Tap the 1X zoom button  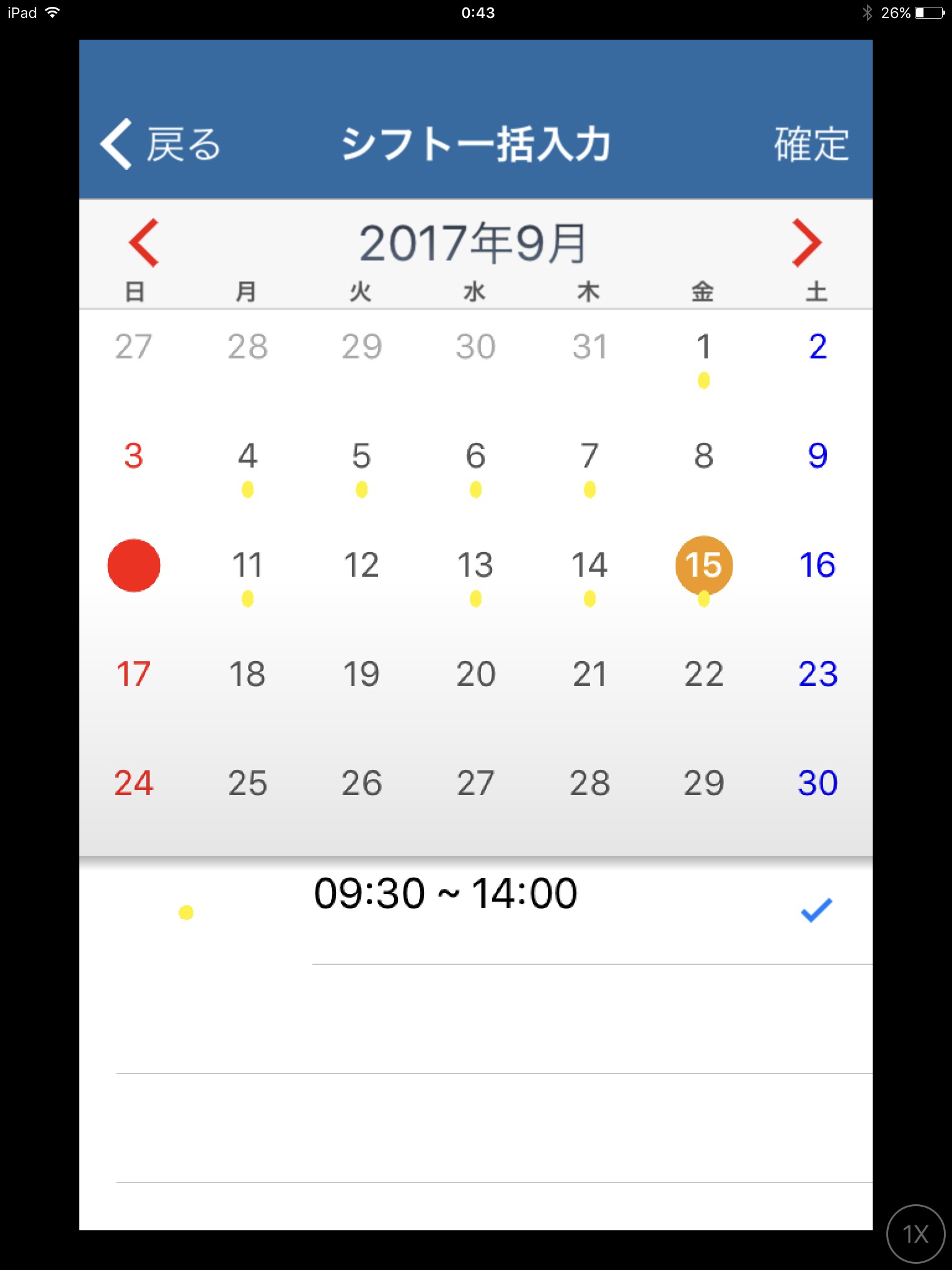(915, 1234)
